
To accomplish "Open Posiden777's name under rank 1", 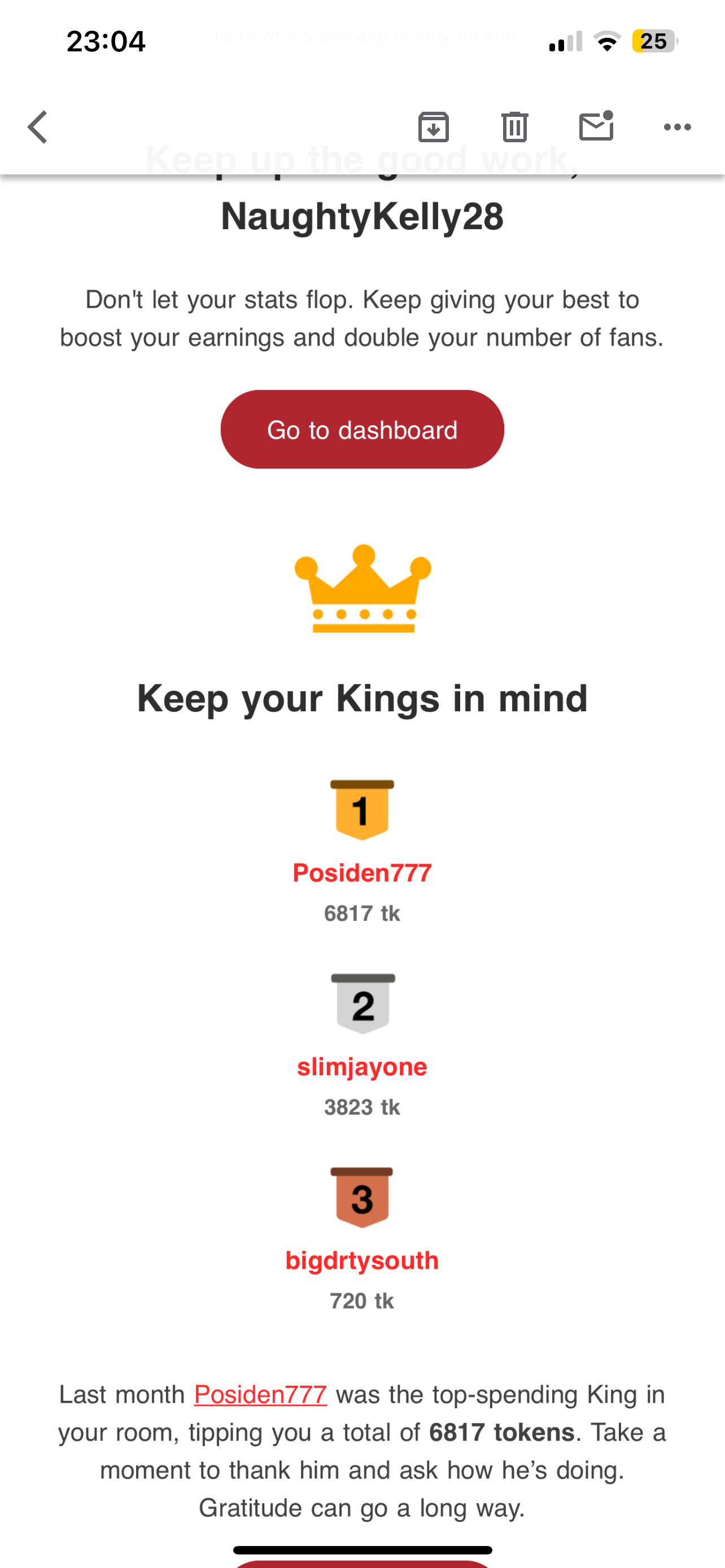I will [362, 873].
